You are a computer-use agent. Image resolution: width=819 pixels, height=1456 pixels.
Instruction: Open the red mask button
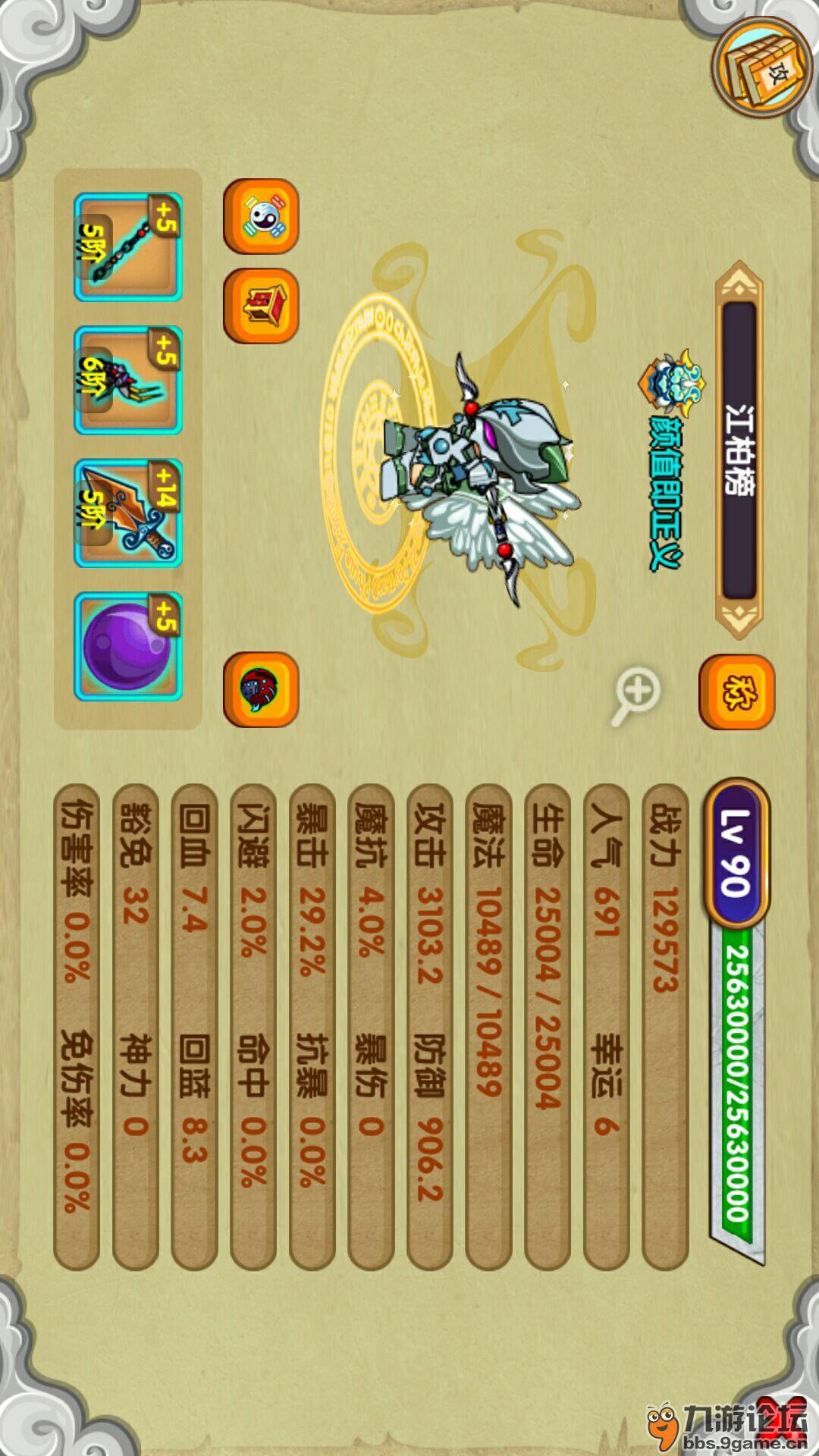coord(261,689)
